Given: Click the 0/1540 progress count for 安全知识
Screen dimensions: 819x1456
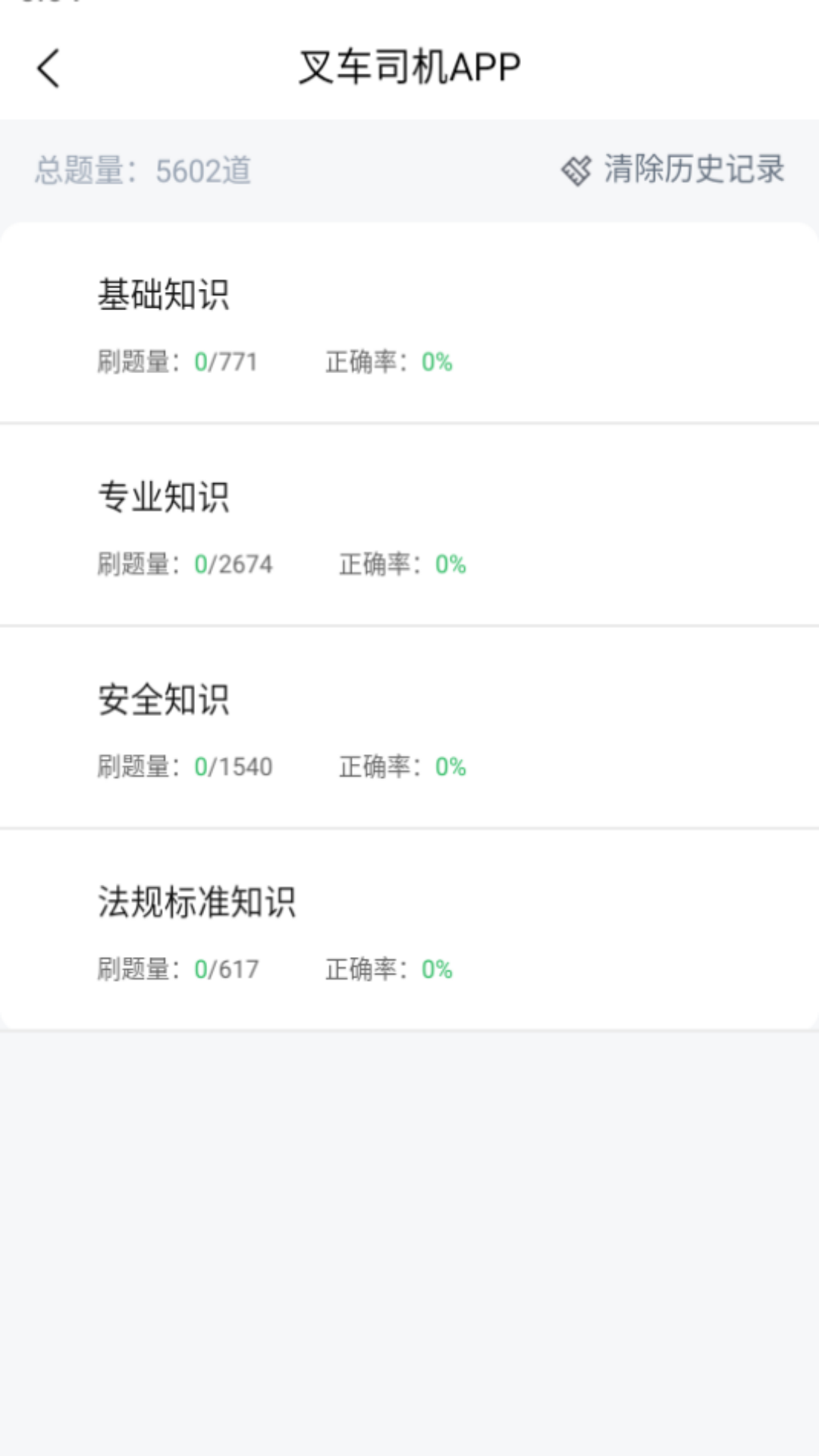Looking at the screenshot, I should (235, 767).
